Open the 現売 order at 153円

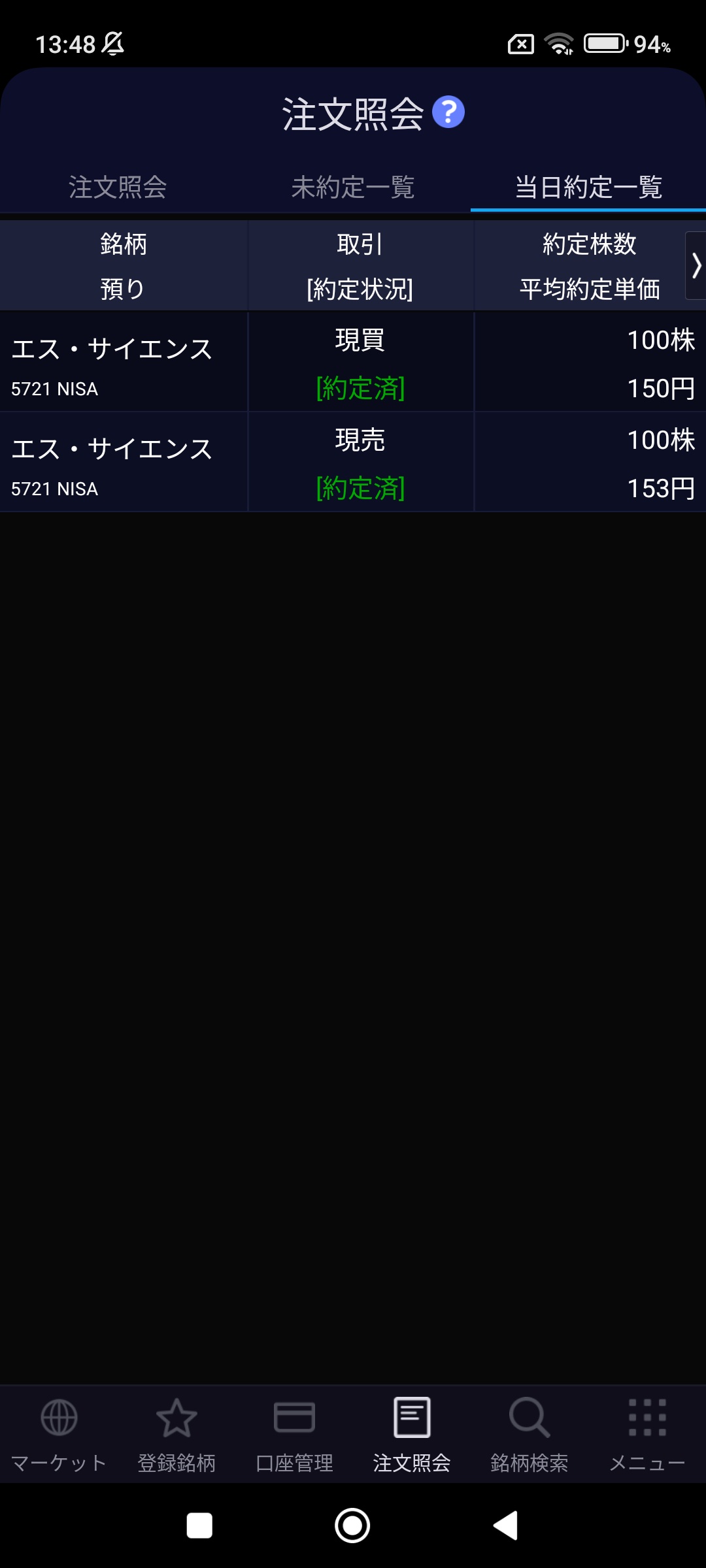tap(353, 463)
